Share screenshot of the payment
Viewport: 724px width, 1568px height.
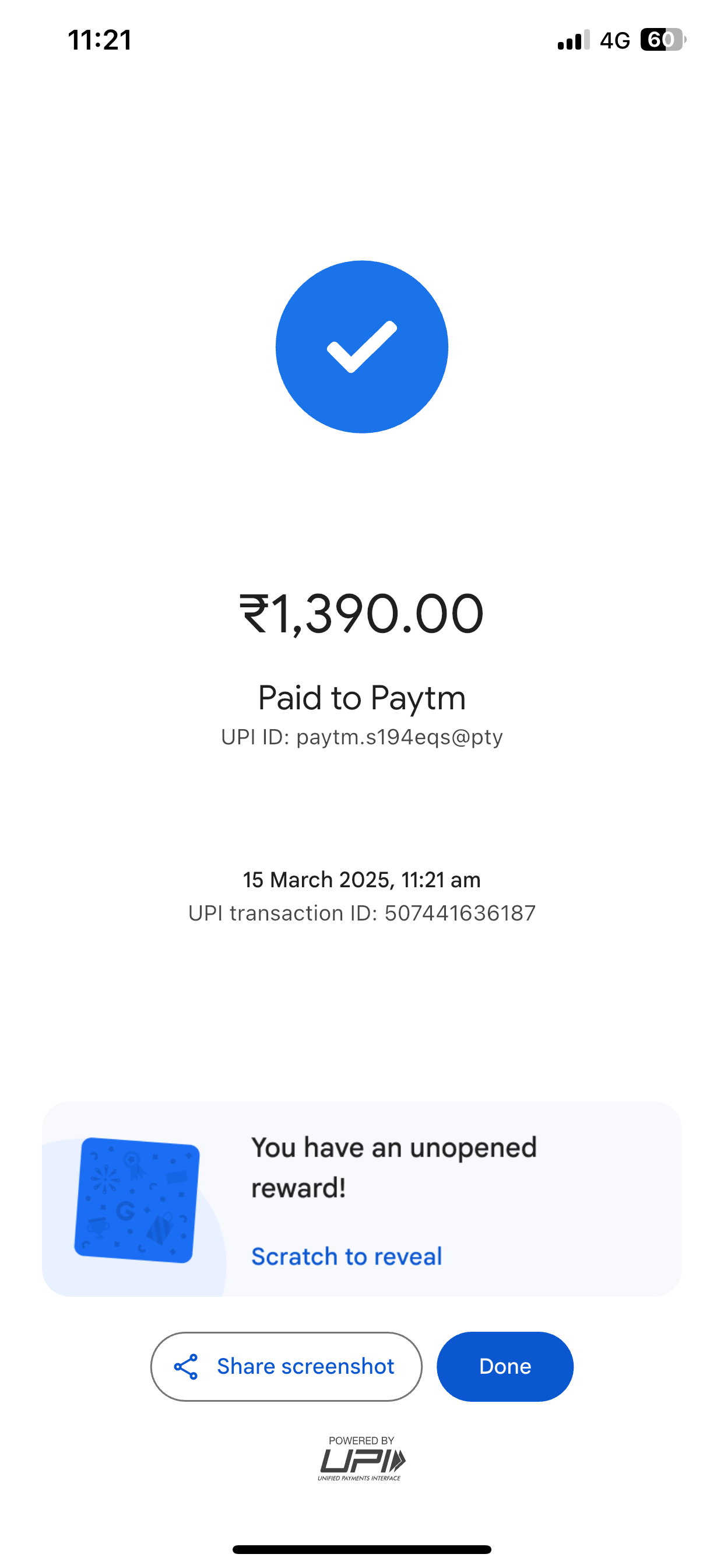[286, 1366]
